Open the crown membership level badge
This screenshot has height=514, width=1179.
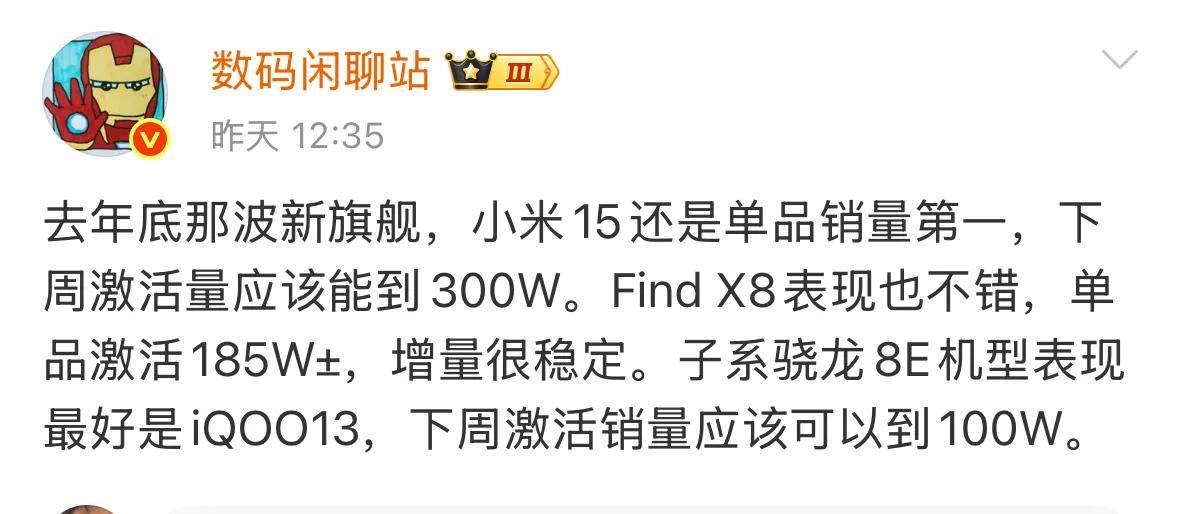coord(502,72)
